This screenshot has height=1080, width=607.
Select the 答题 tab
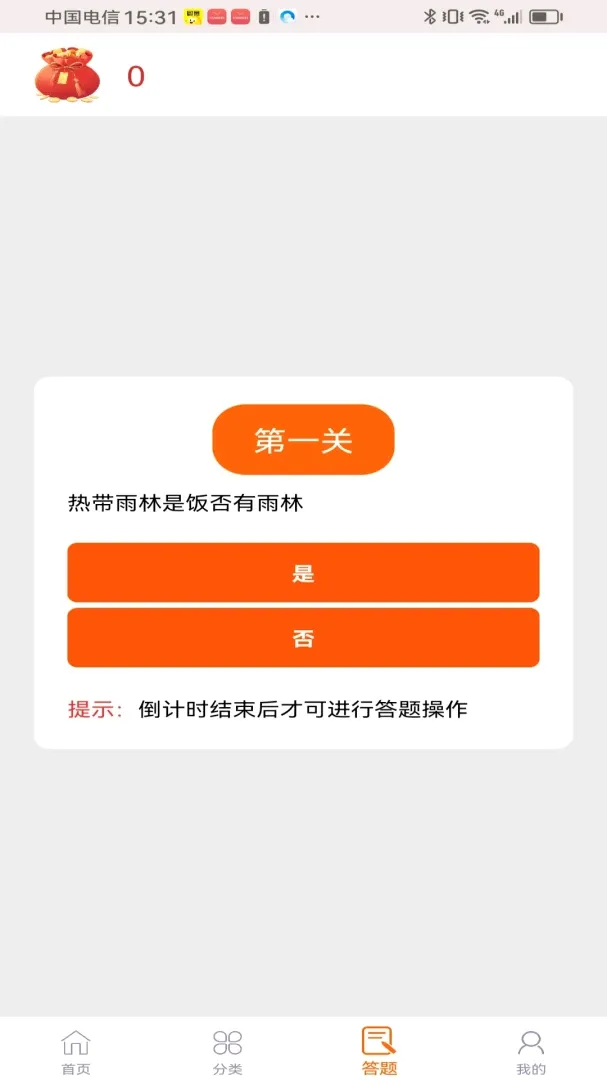pos(379,1052)
